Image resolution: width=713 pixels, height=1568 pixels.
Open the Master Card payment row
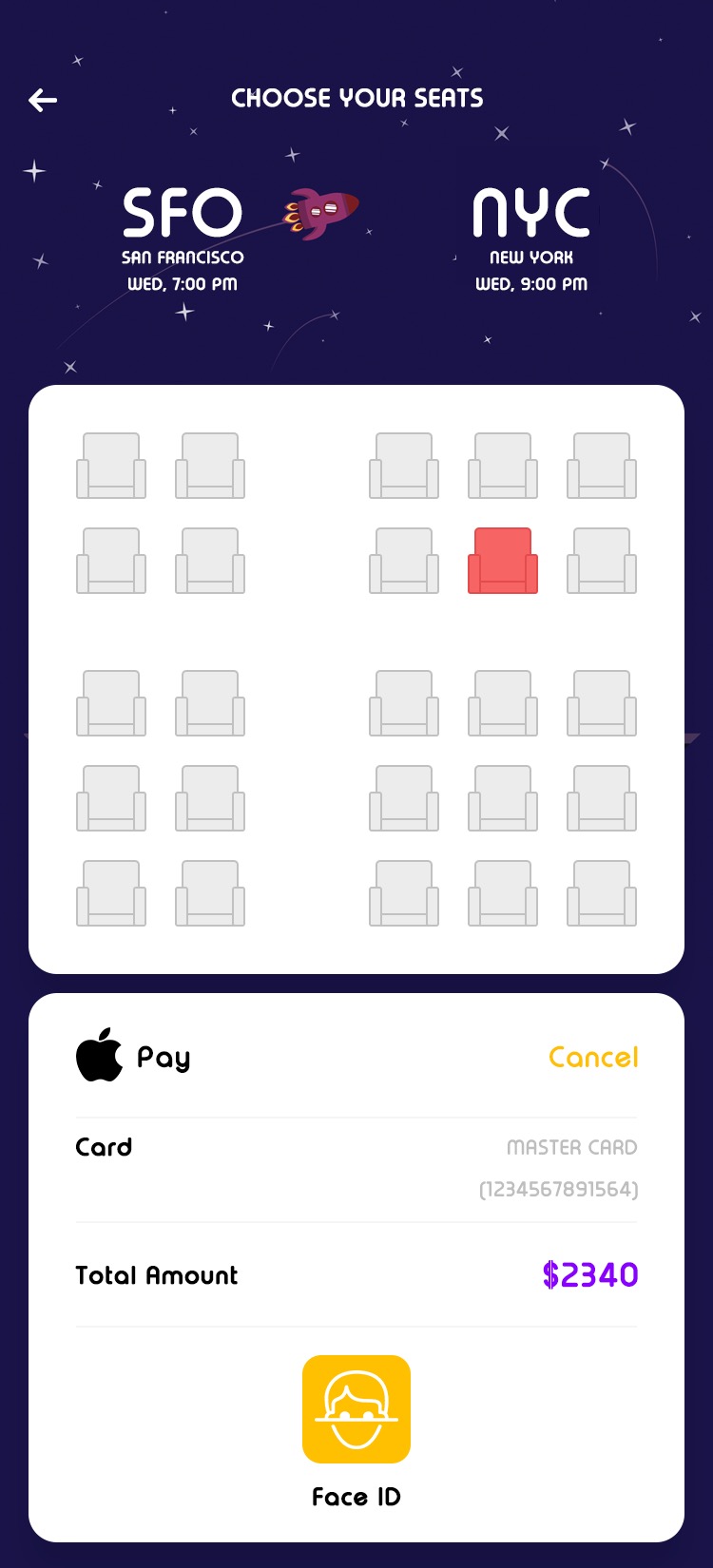point(356,1169)
